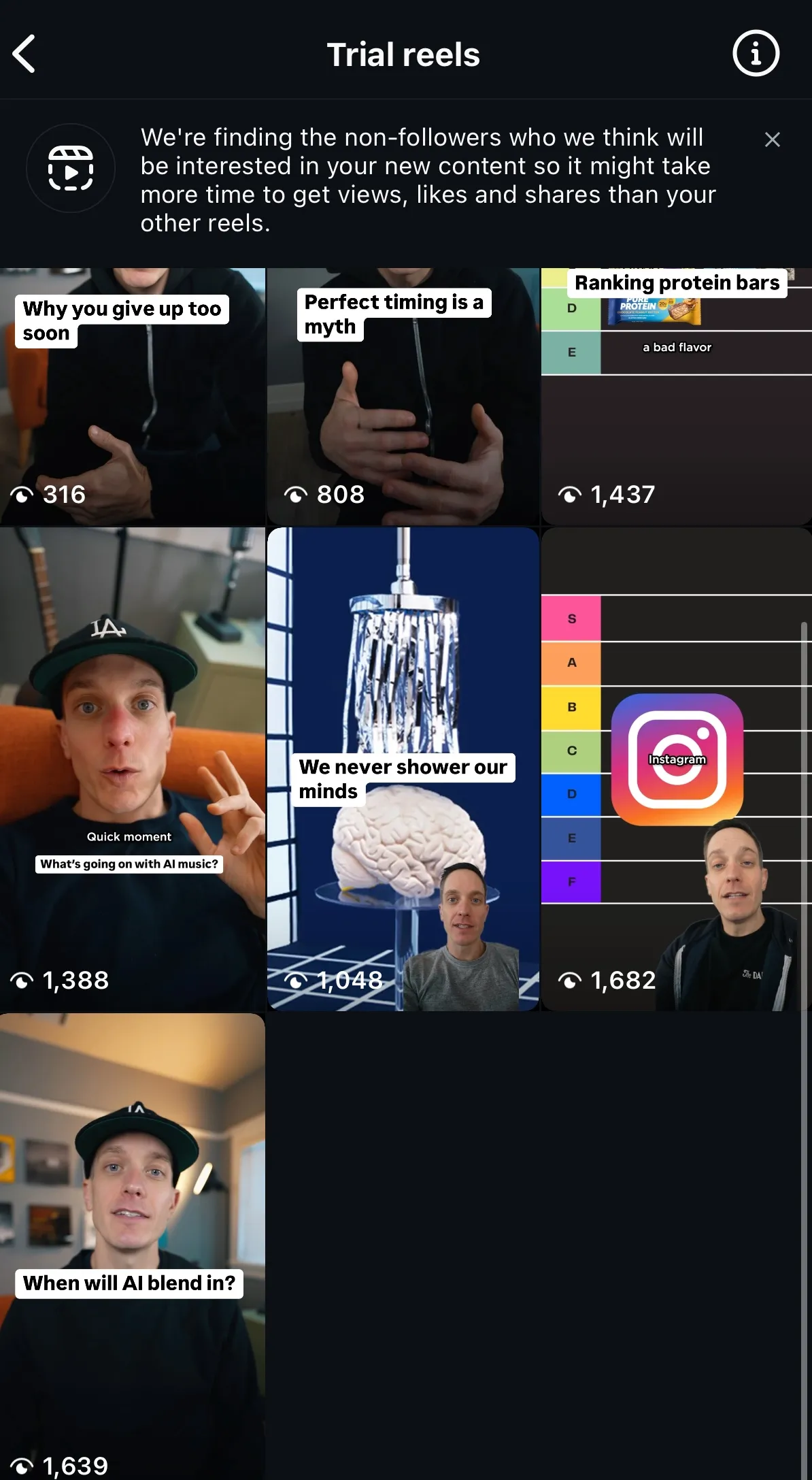The image size is (812, 1480).
Task: Open the 'Ranking protein bars' reel
Action: [x=676, y=397]
